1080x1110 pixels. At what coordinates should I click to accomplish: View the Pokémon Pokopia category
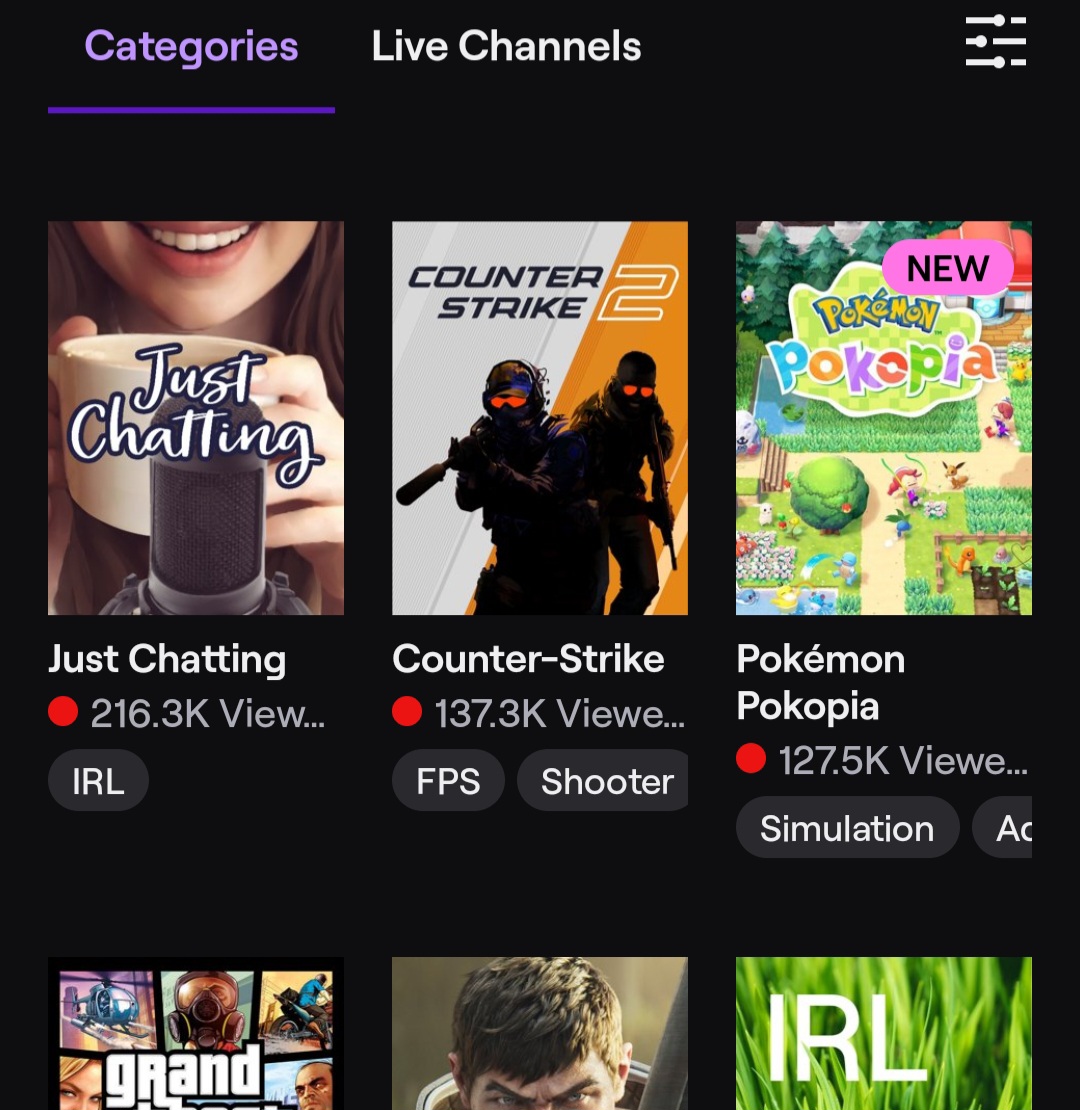[883, 418]
